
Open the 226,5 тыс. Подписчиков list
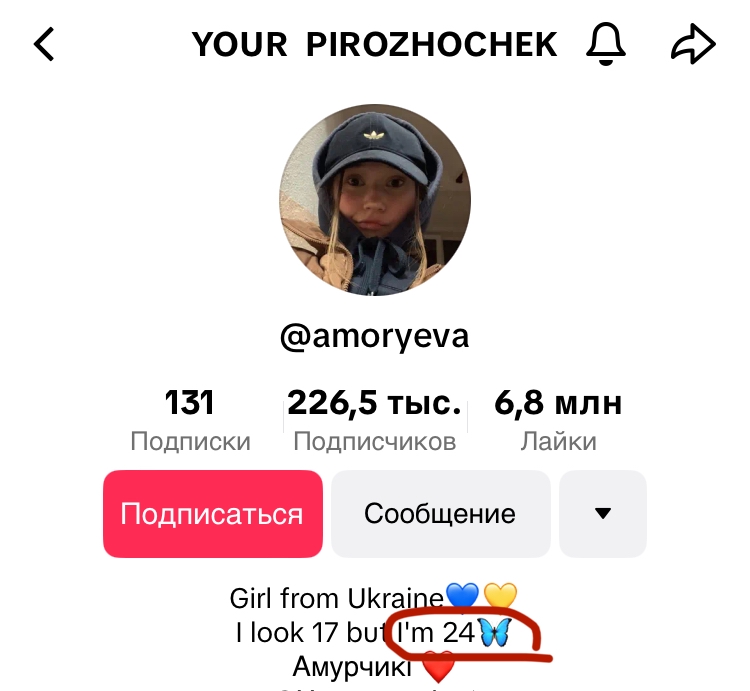[x=375, y=420]
